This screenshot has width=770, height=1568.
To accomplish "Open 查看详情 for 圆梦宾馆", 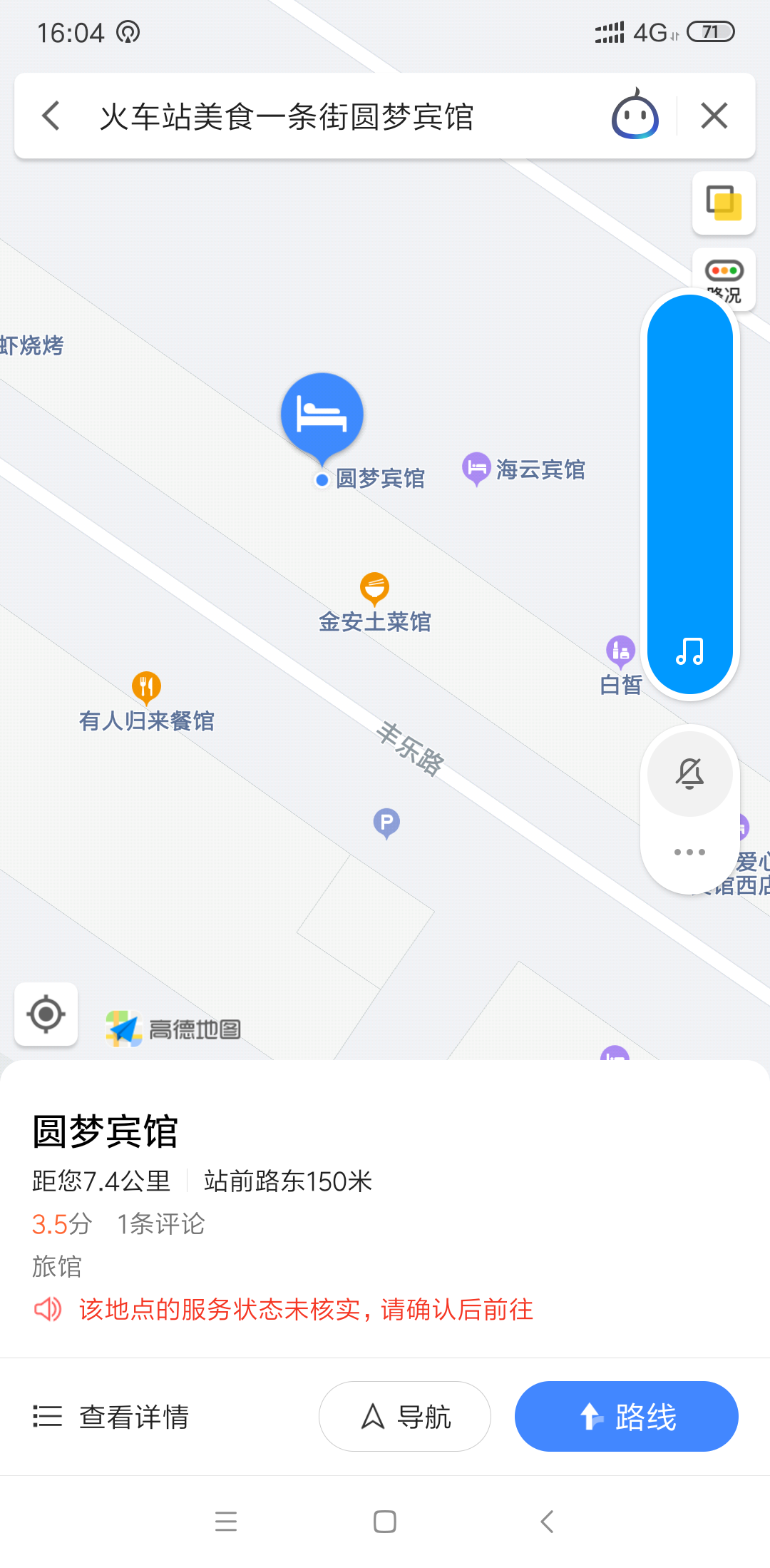I will pos(112,1417).
